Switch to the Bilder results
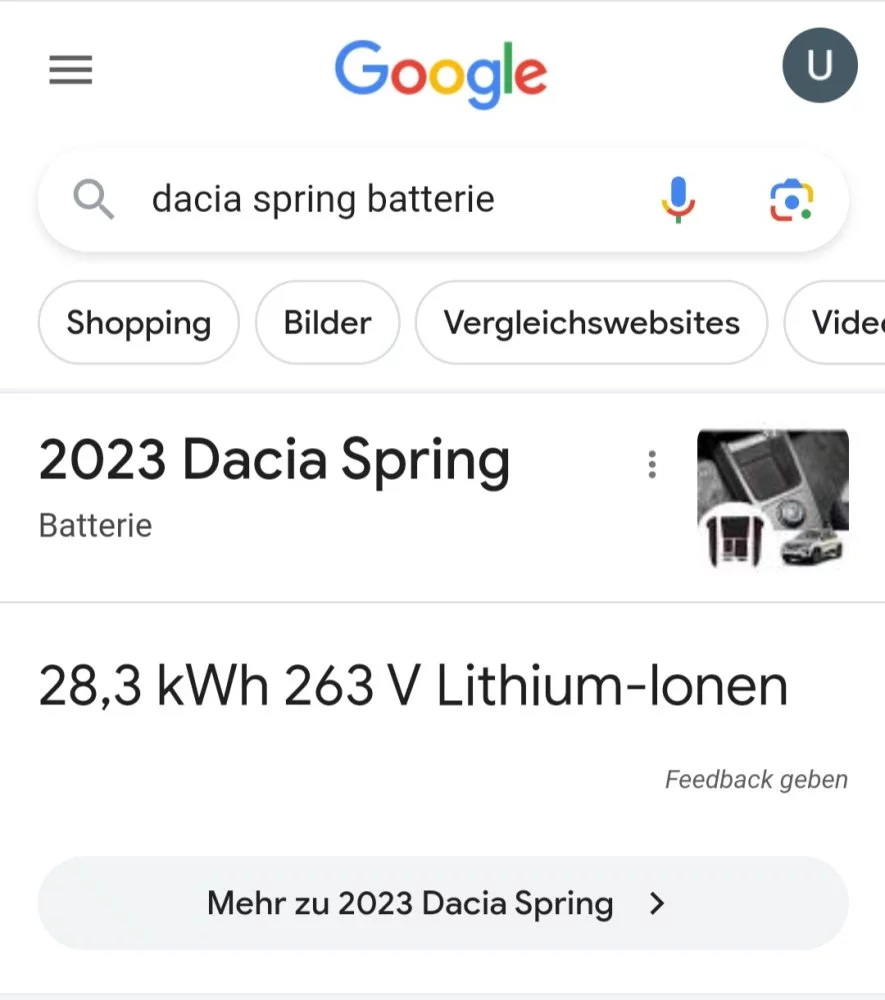The width and height of the screenshot is (885, 1000). pos(327,323)
